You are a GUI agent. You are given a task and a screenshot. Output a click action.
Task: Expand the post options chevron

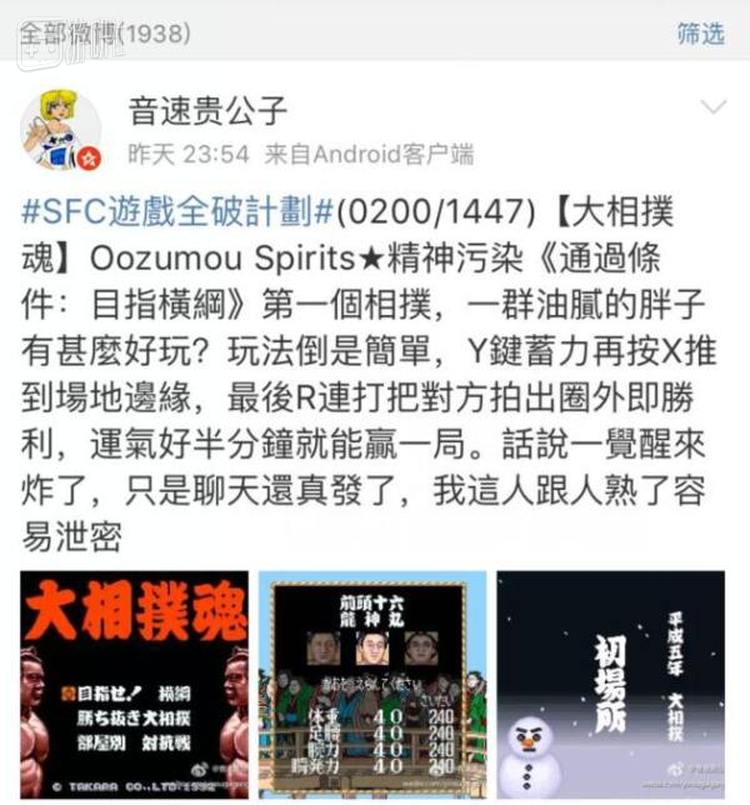tap(714, 107)
